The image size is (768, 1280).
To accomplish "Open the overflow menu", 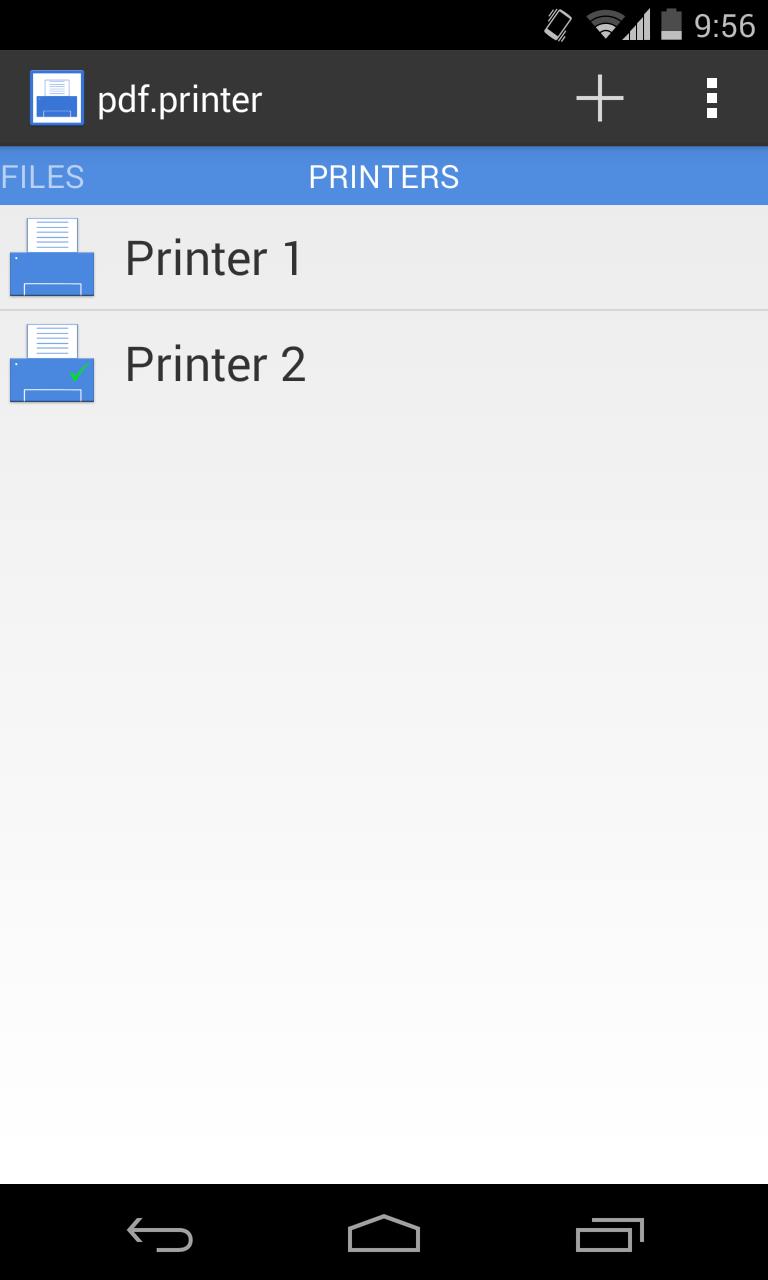I will click(x=711, y=97).
